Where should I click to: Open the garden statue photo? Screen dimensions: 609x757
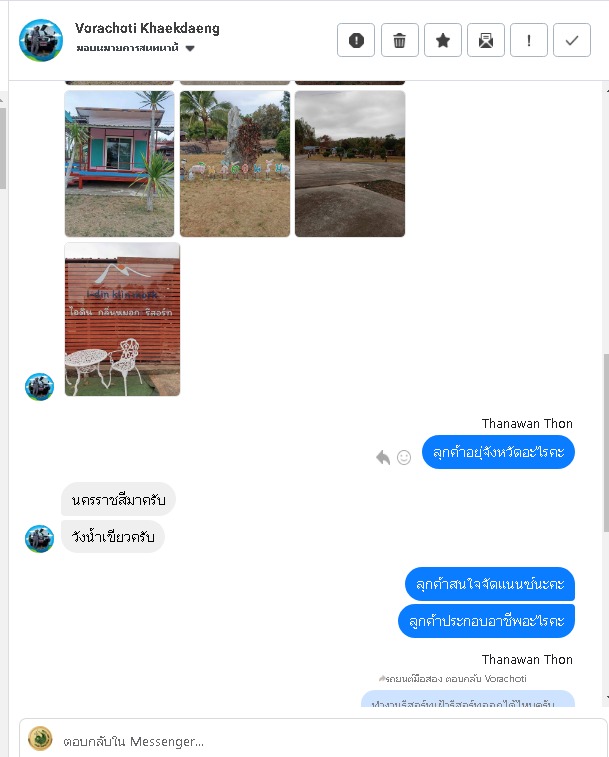click(235, 164)
